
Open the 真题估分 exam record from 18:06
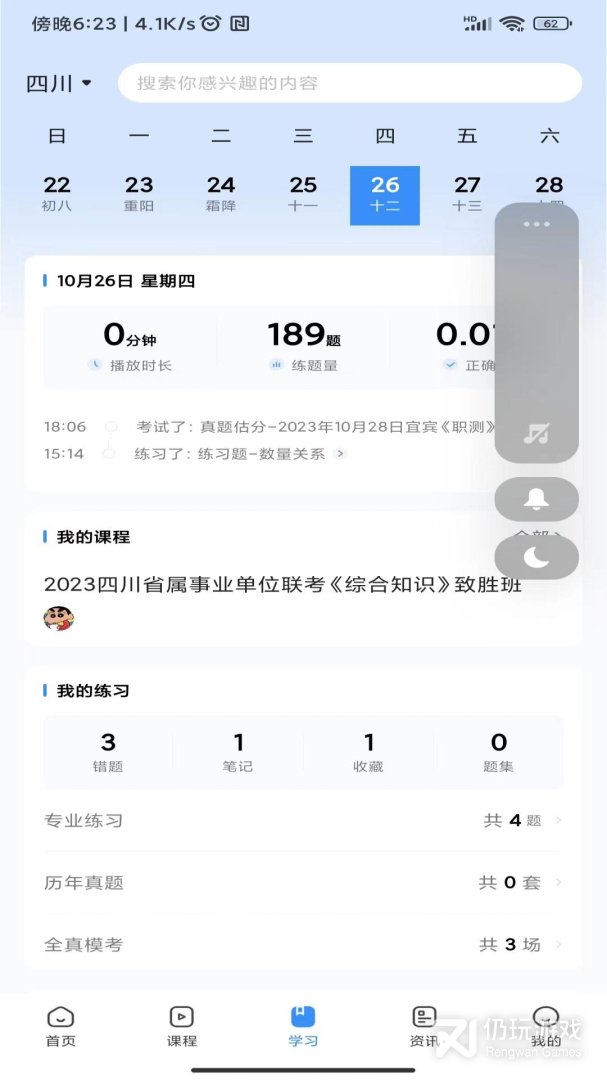pyautogui.click(x=315, y=427)
